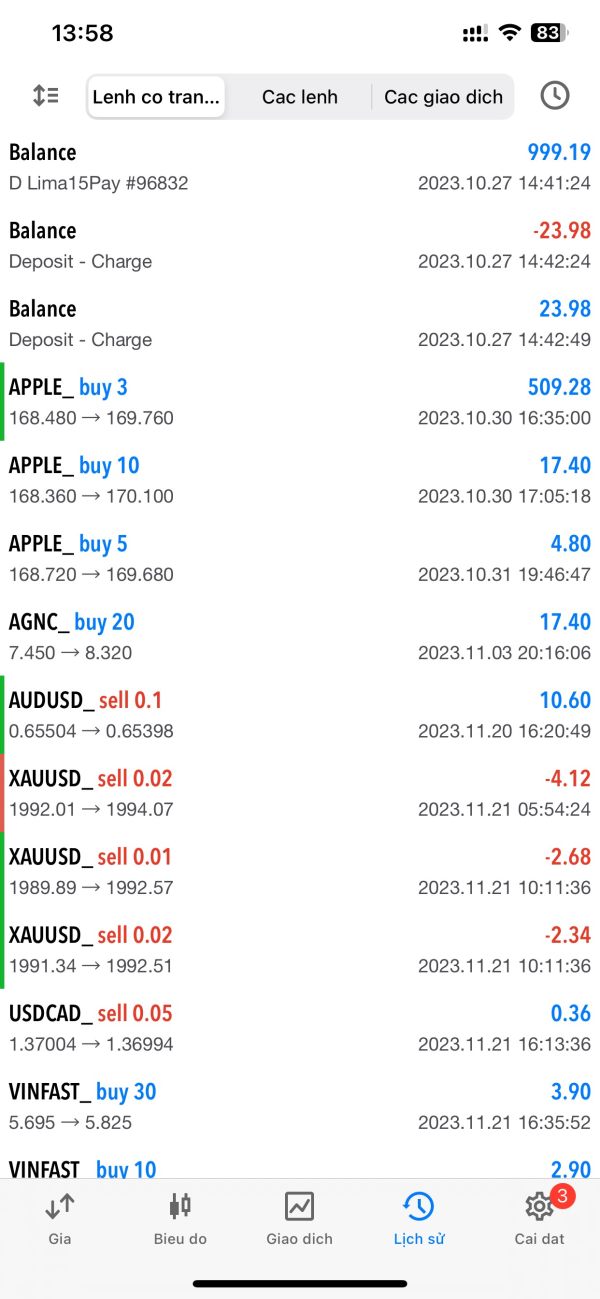
Task: View the VINFAST_ buy 30 trade
Action: click(x=300, y=1105)
